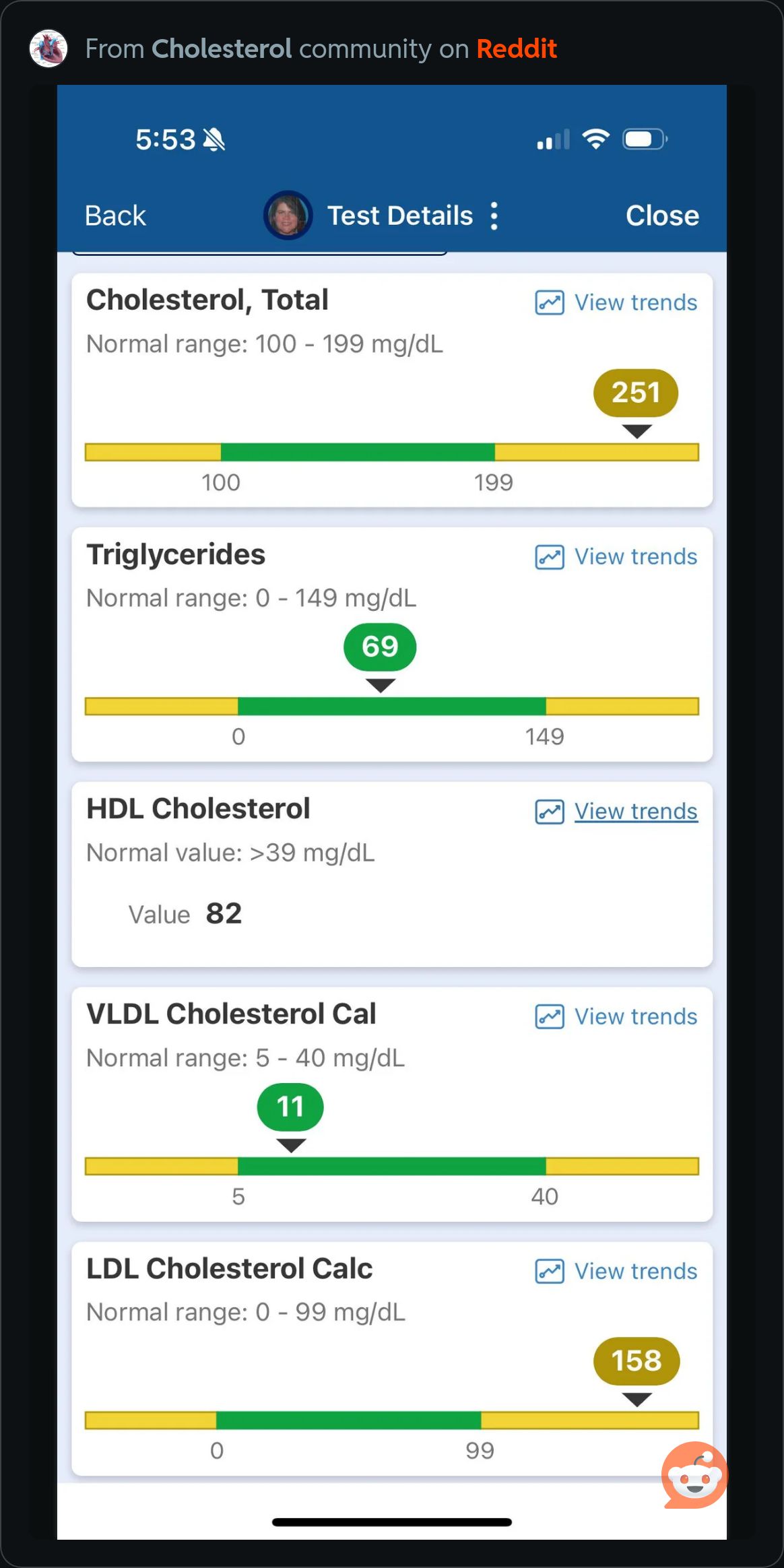Open the three-dot overflow menu
This screenshot has height=1568, width=784.
pyautogui.click(x=494, y=216)
